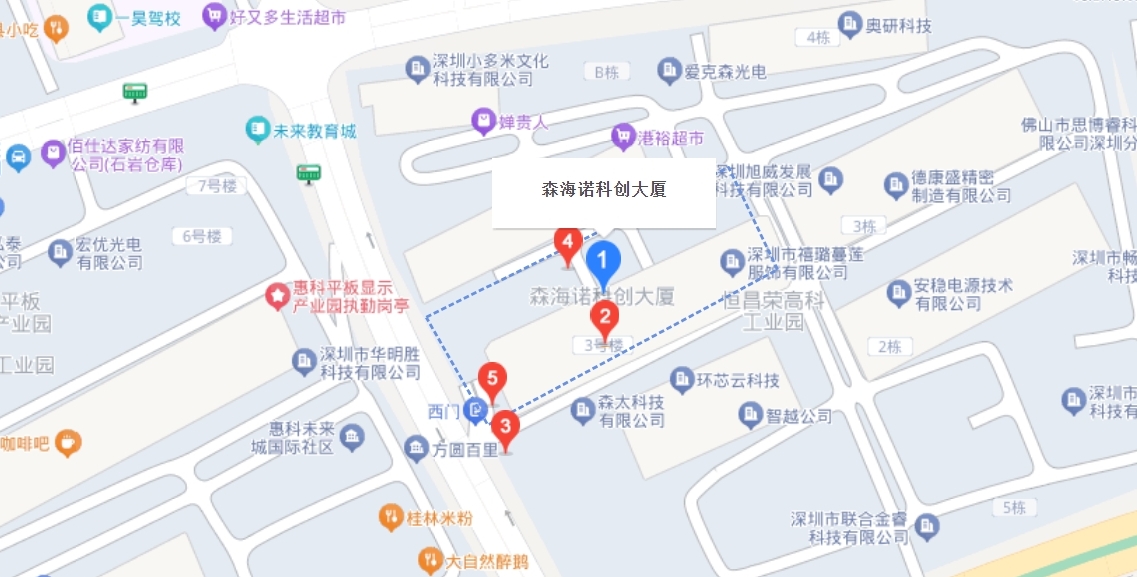The height and width of the screenshot is (577, 1137).
Task: Tap the 咖啡吧 cafe icon
Action: coord(68,443)
